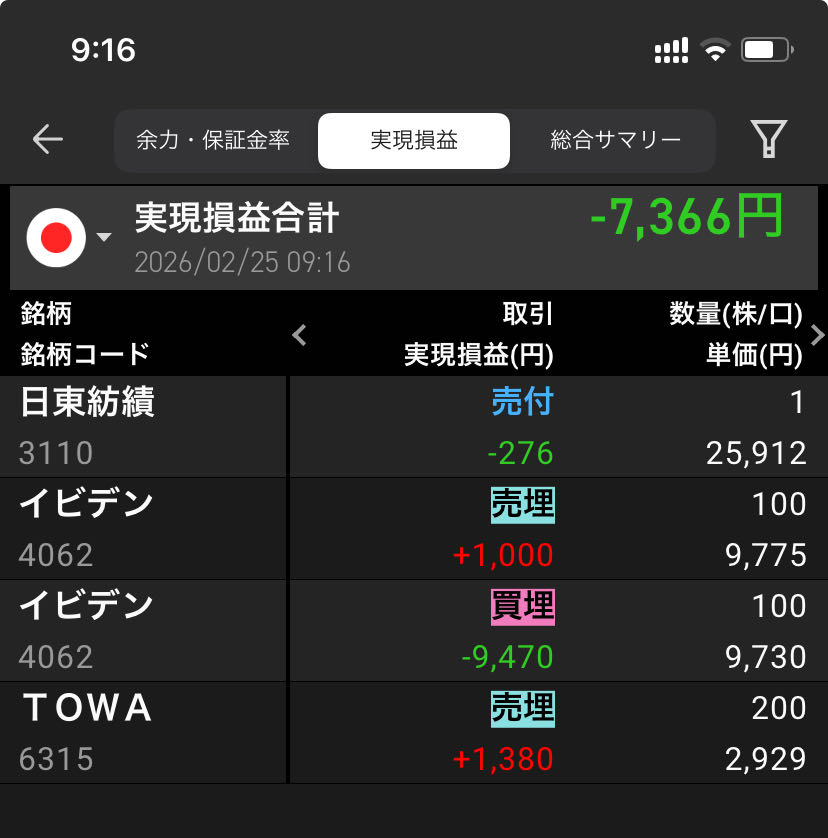This screenshot has width=828, height=838.
Task: Open the 日東紡績 3110 row
Action: pos(414,427)
